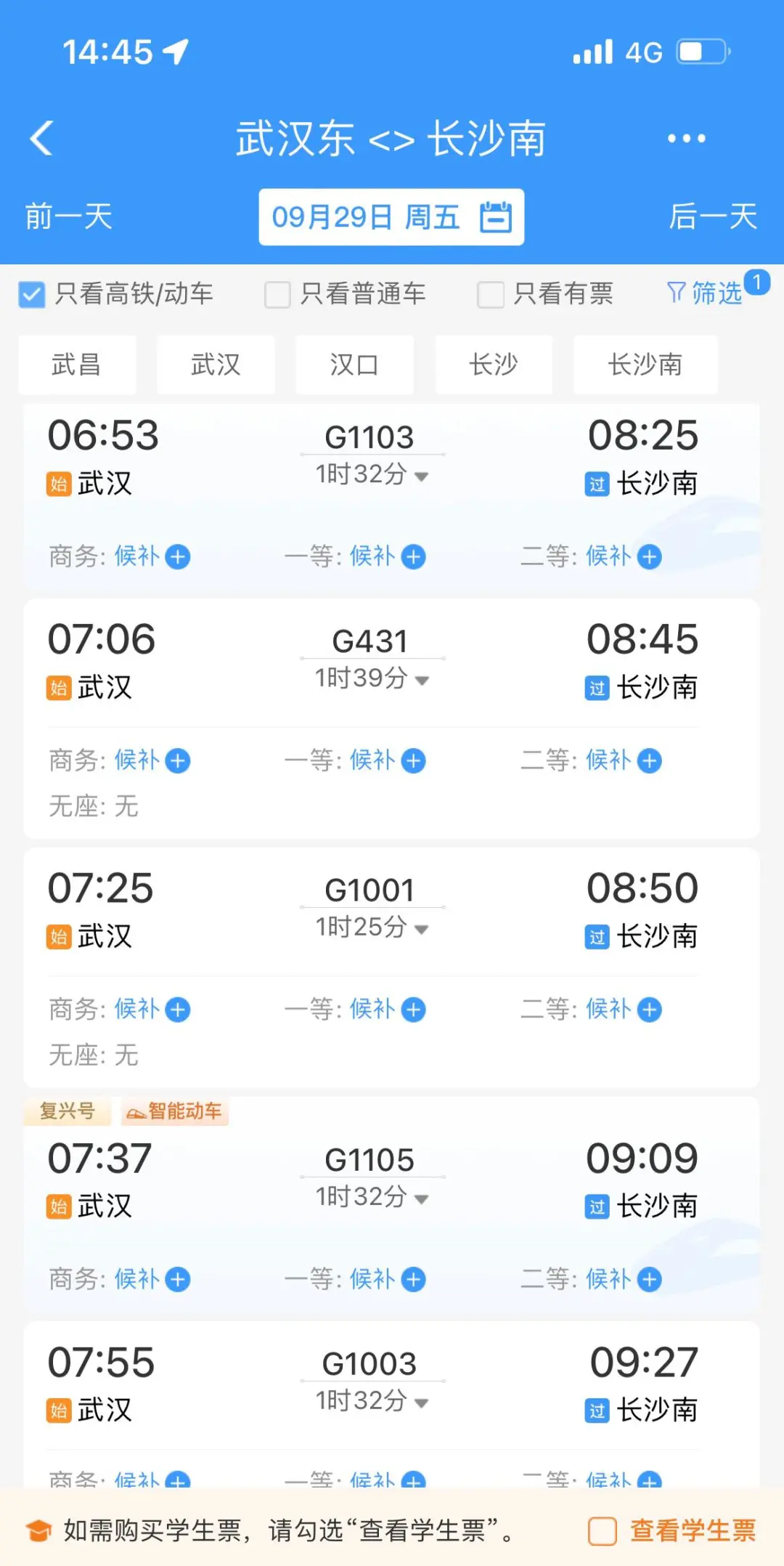Open the 筛选 filter panel
This screenshot has height=1566, width=784.
(704, 293)
